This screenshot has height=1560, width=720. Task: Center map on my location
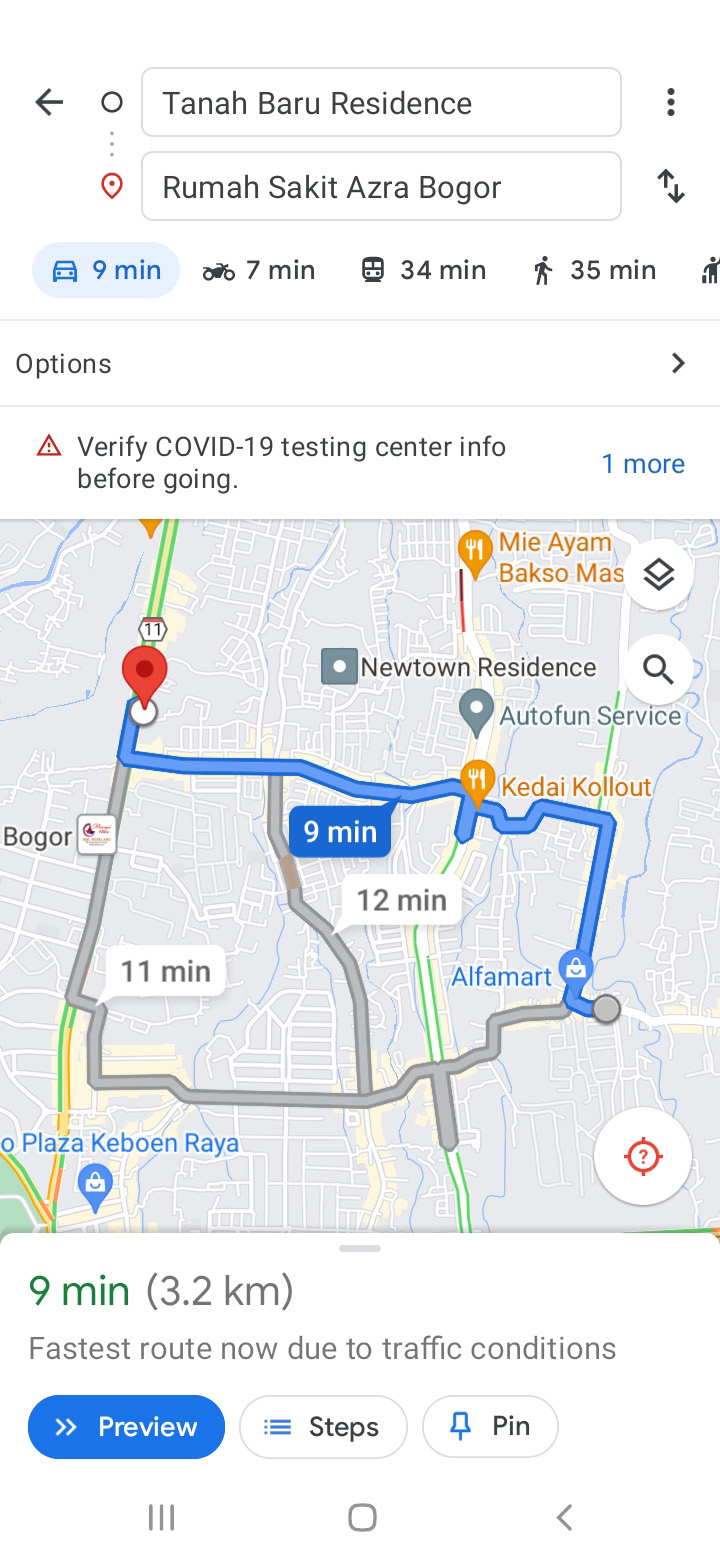coord(643,1156)
